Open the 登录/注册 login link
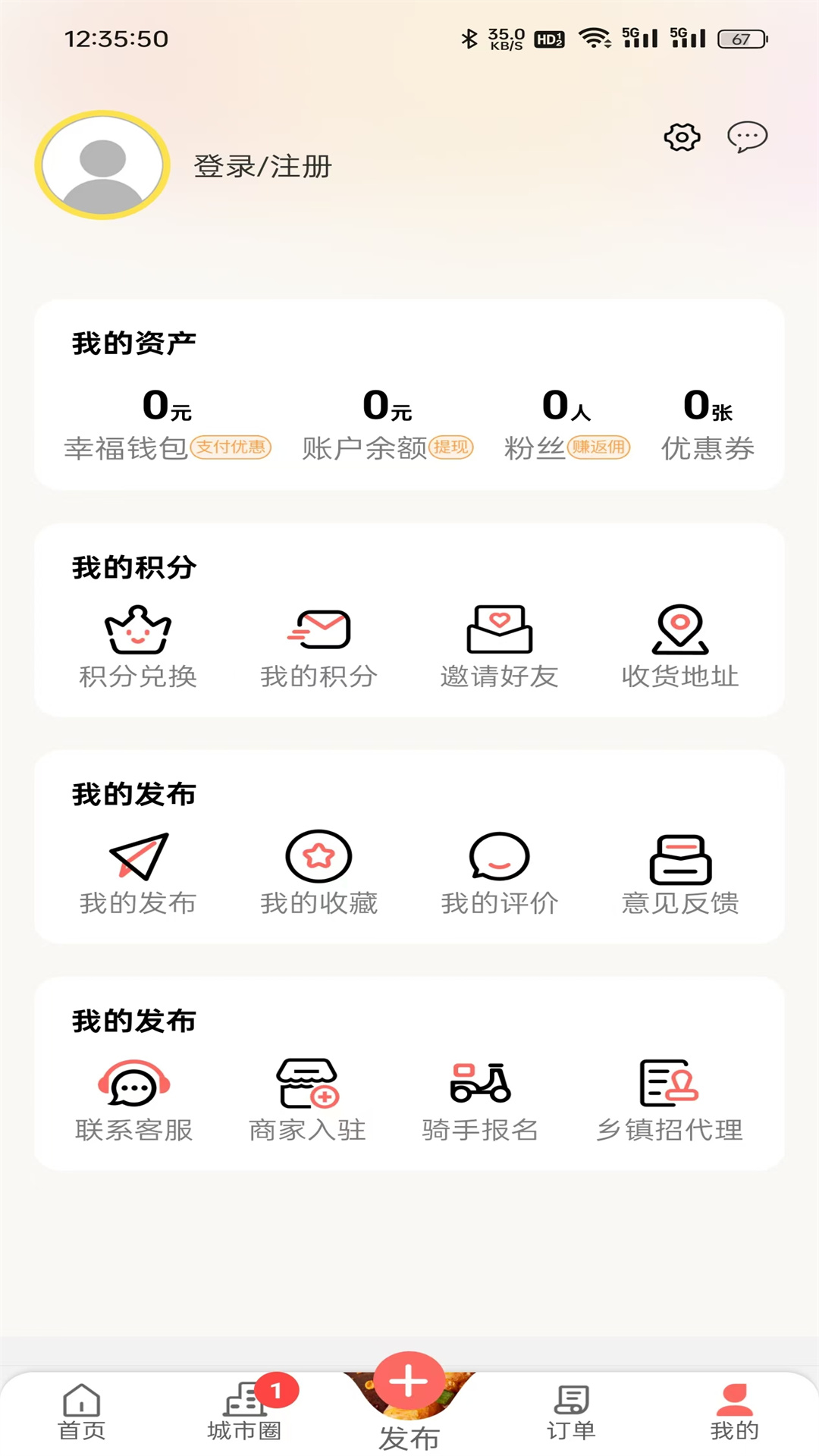Viewport: 819px width, 1456px height. click(x=262, y=166)
